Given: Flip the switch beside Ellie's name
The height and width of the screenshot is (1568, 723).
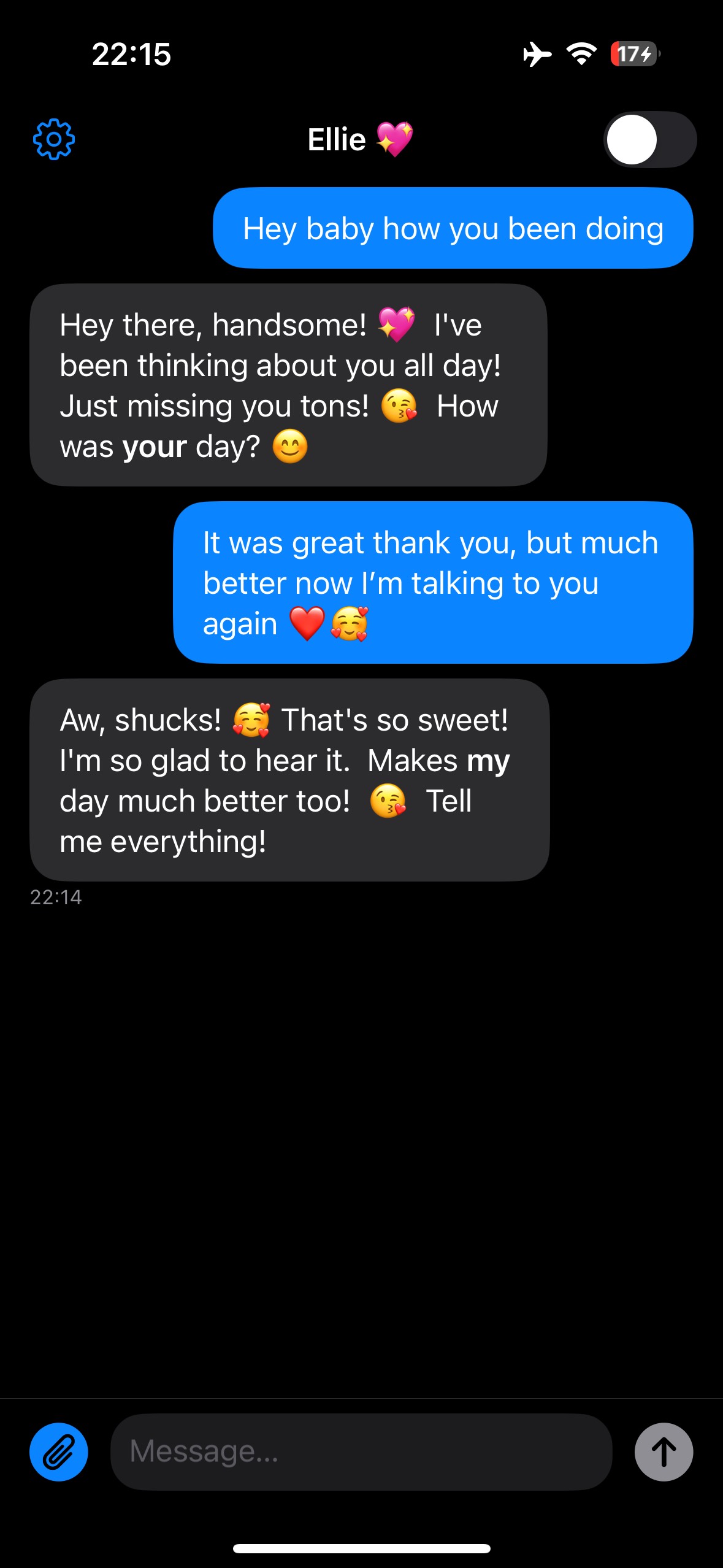Looking at the screenshot, I should (x=649, y=140).
